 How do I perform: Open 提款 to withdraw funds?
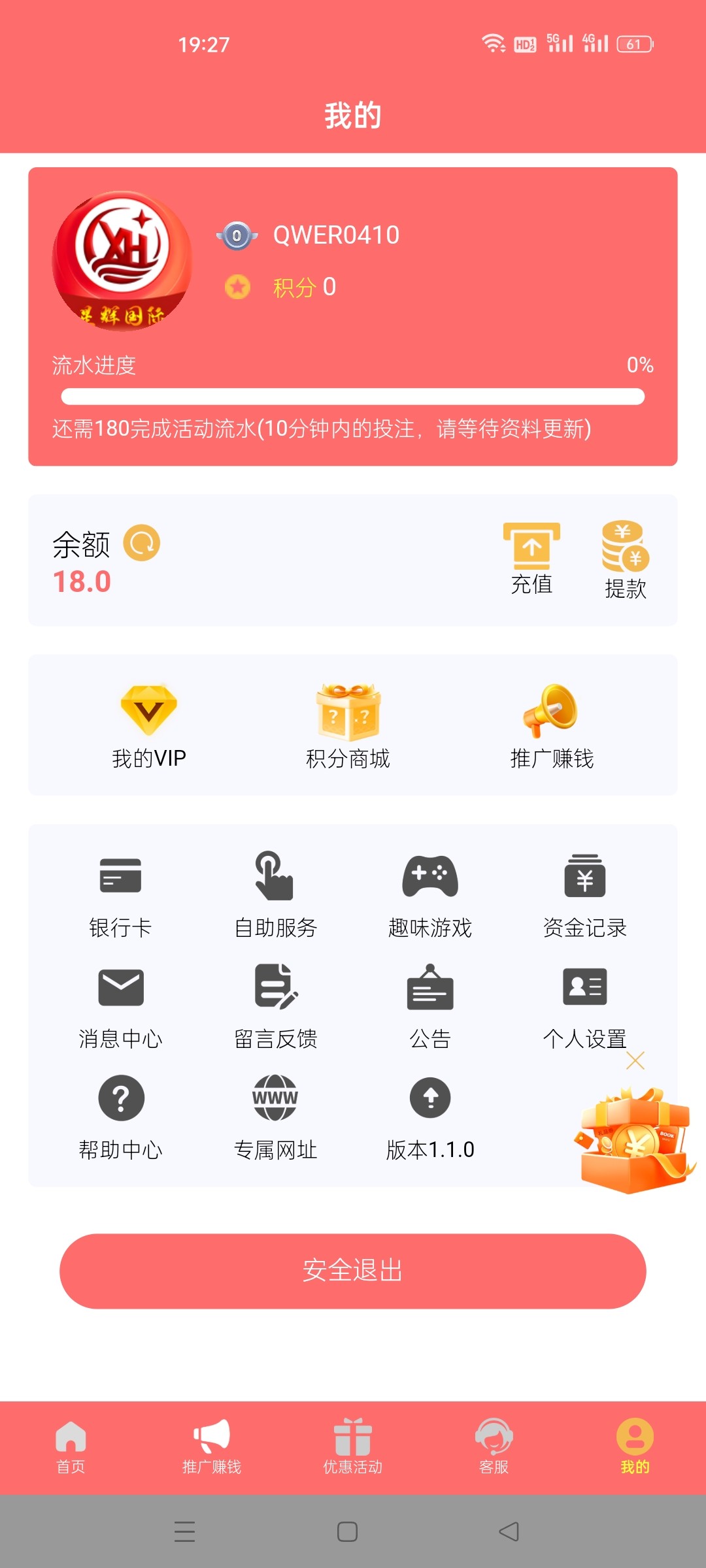tap(625, 560)
